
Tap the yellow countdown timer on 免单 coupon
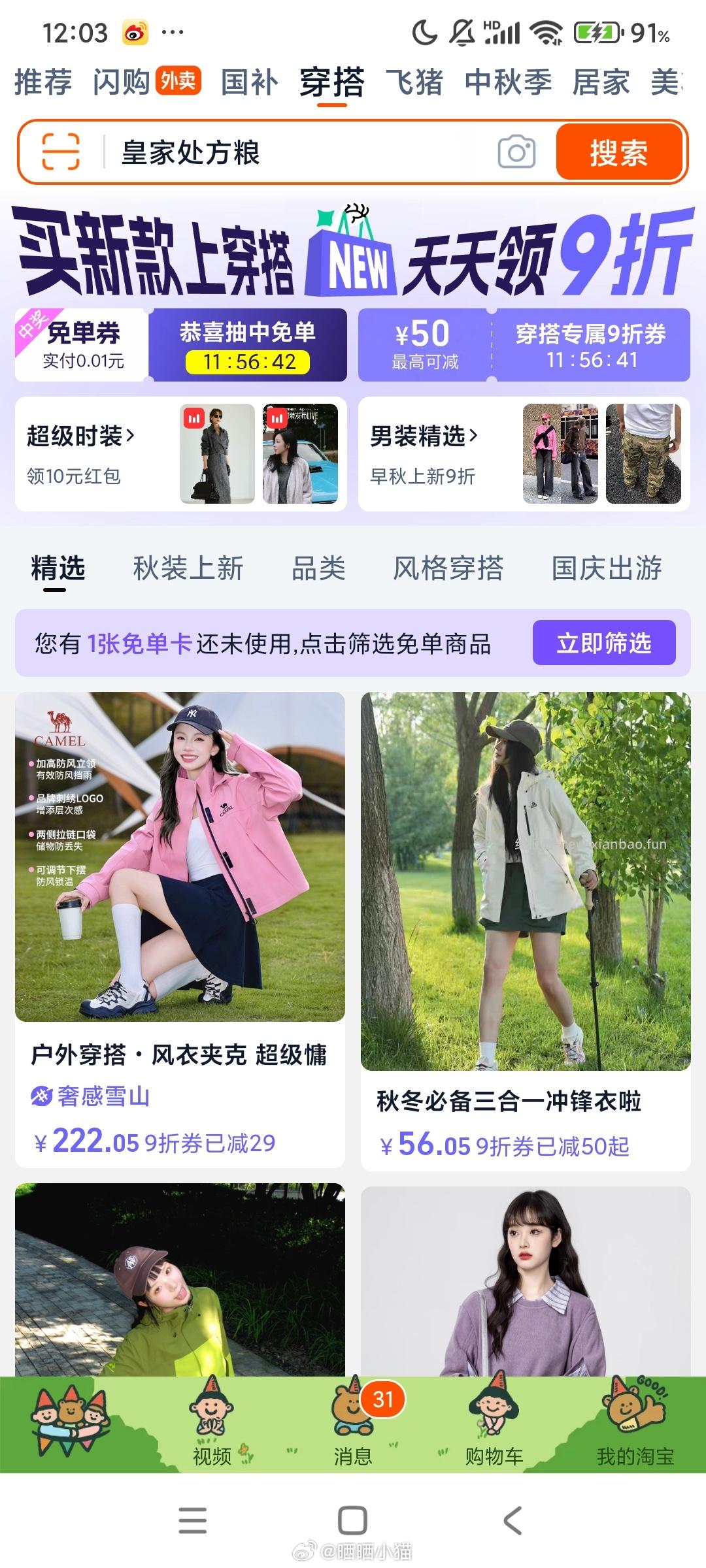[248, 361]
